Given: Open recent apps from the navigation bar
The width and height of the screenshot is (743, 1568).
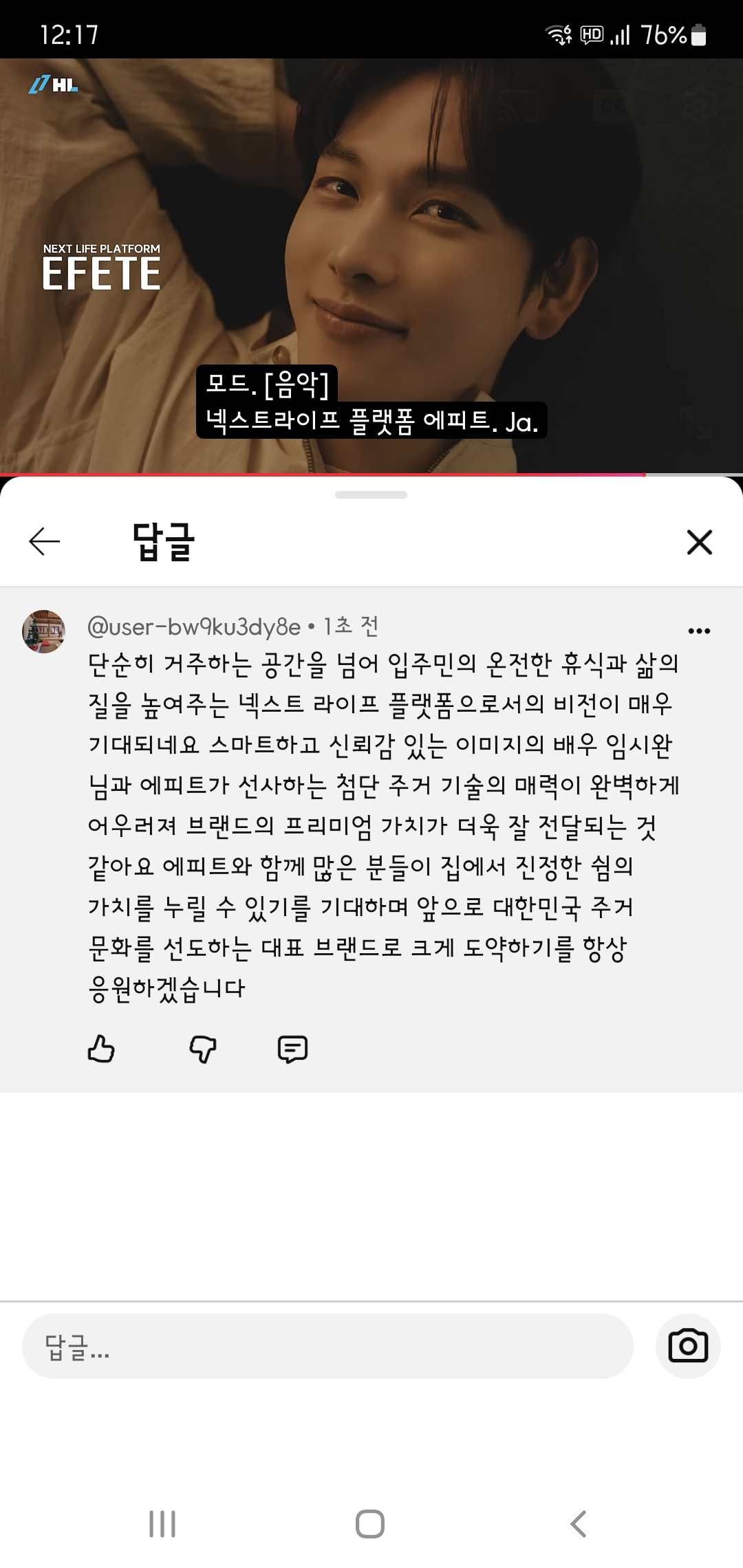Looking at the screenshot, I should tap(162, 1524).
